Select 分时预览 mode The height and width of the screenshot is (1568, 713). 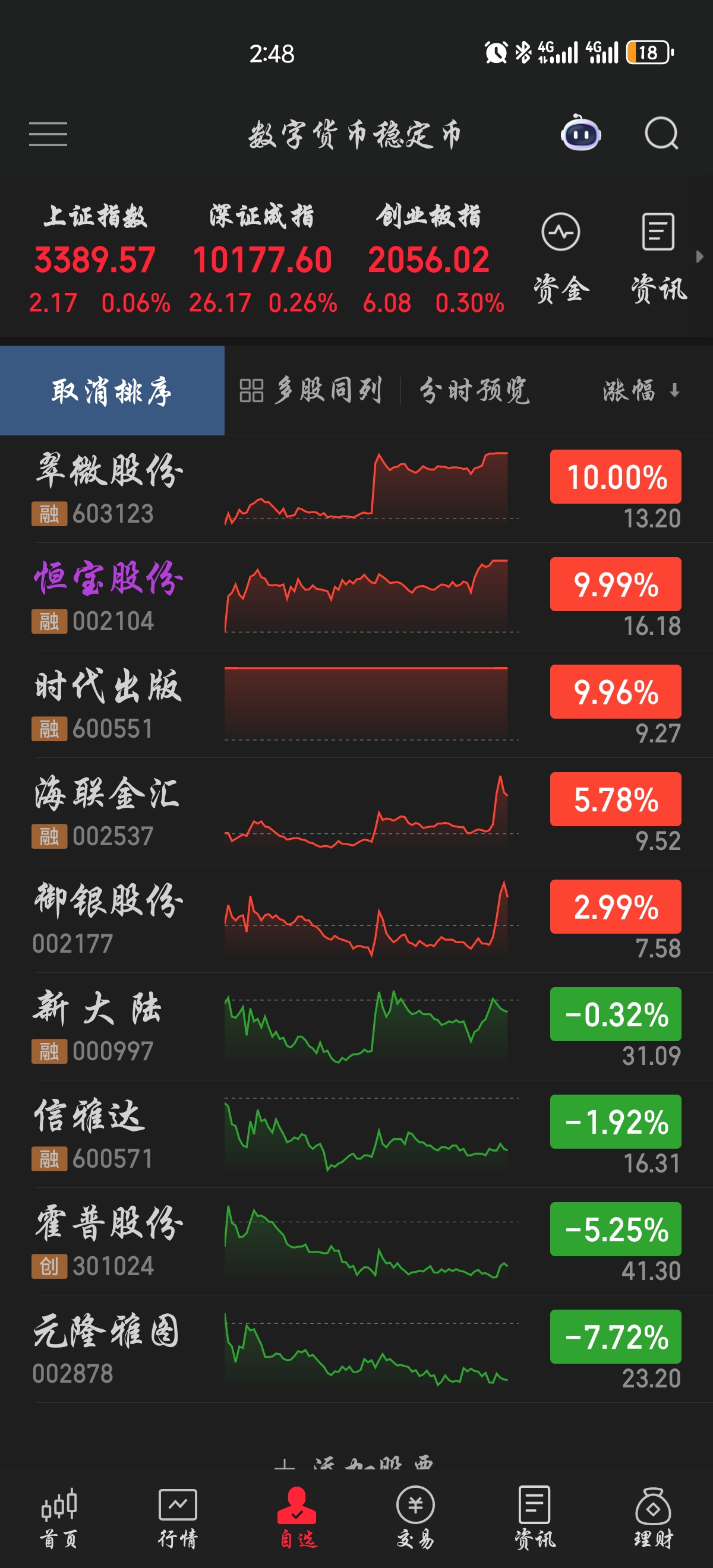pos(474,390)
